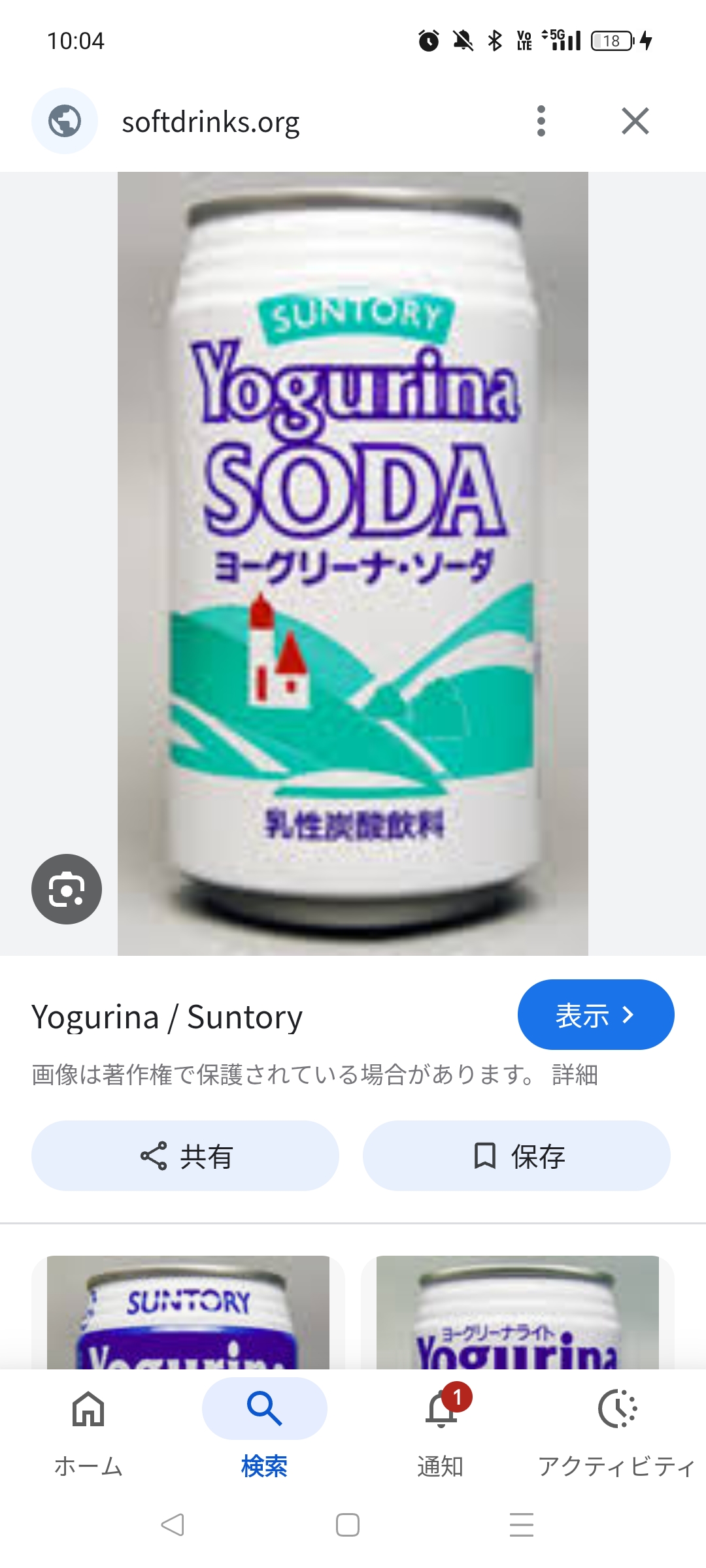Open the purple Suntory Yogurina can thumbnail
Screen dimensions: 706x1568
coord(188,1312)
